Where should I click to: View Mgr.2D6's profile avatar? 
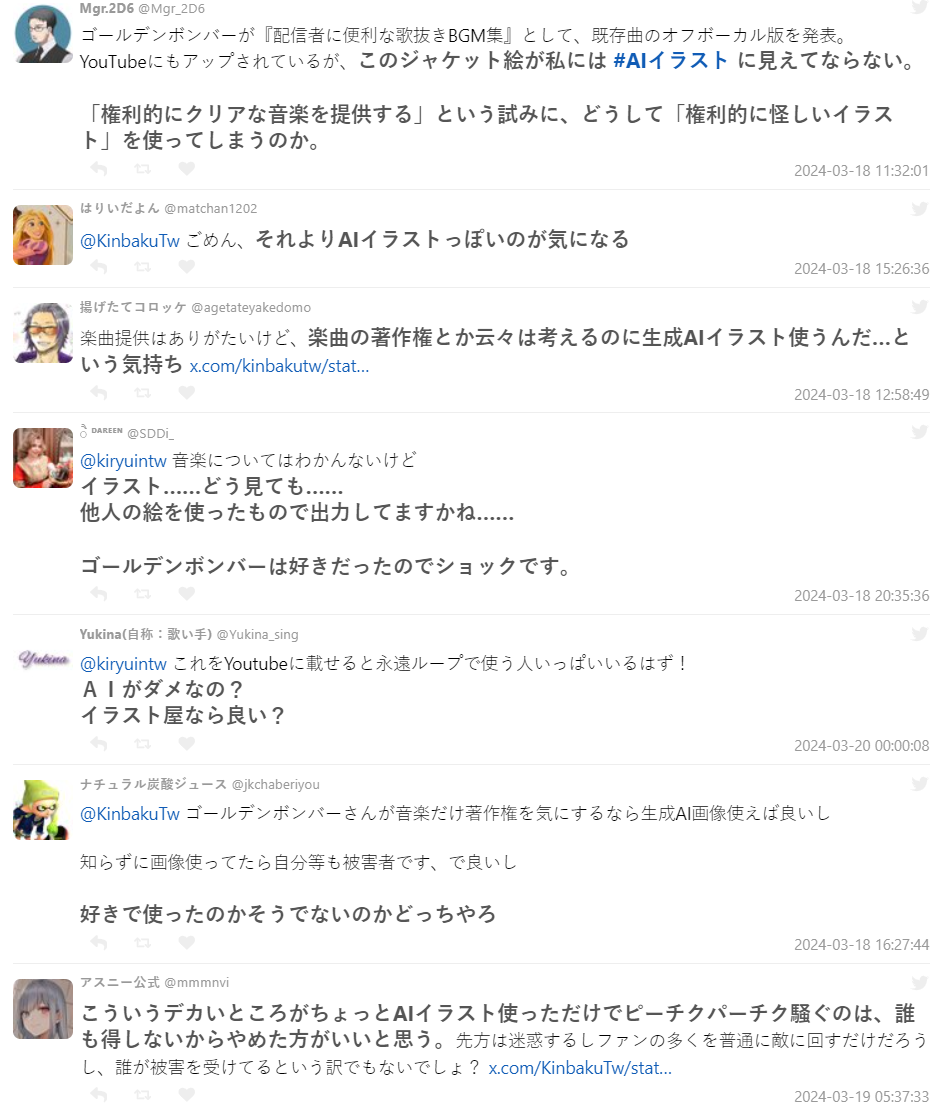tap(43, 32)
